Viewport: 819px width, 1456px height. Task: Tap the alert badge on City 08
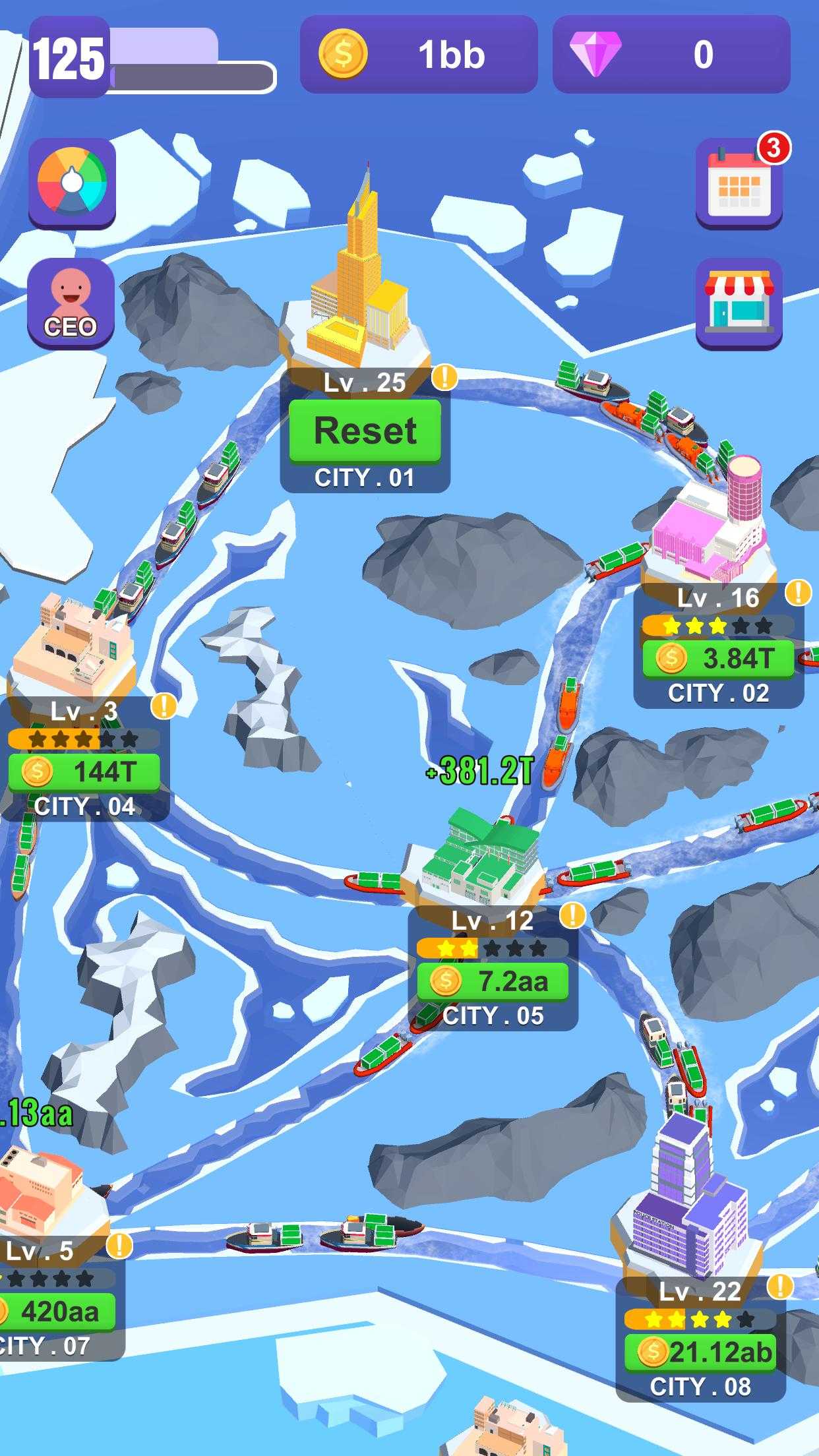tap(780, 1285)
